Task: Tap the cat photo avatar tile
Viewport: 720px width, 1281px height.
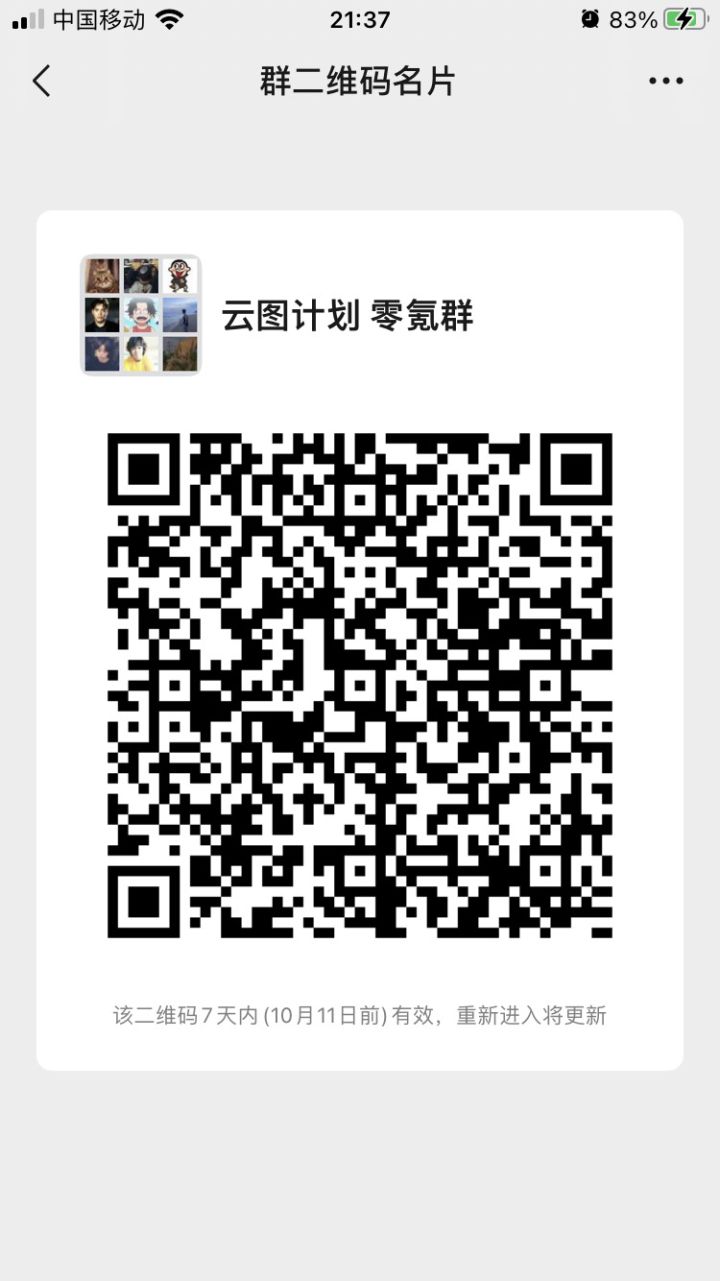Action: [x=102, y=274]
